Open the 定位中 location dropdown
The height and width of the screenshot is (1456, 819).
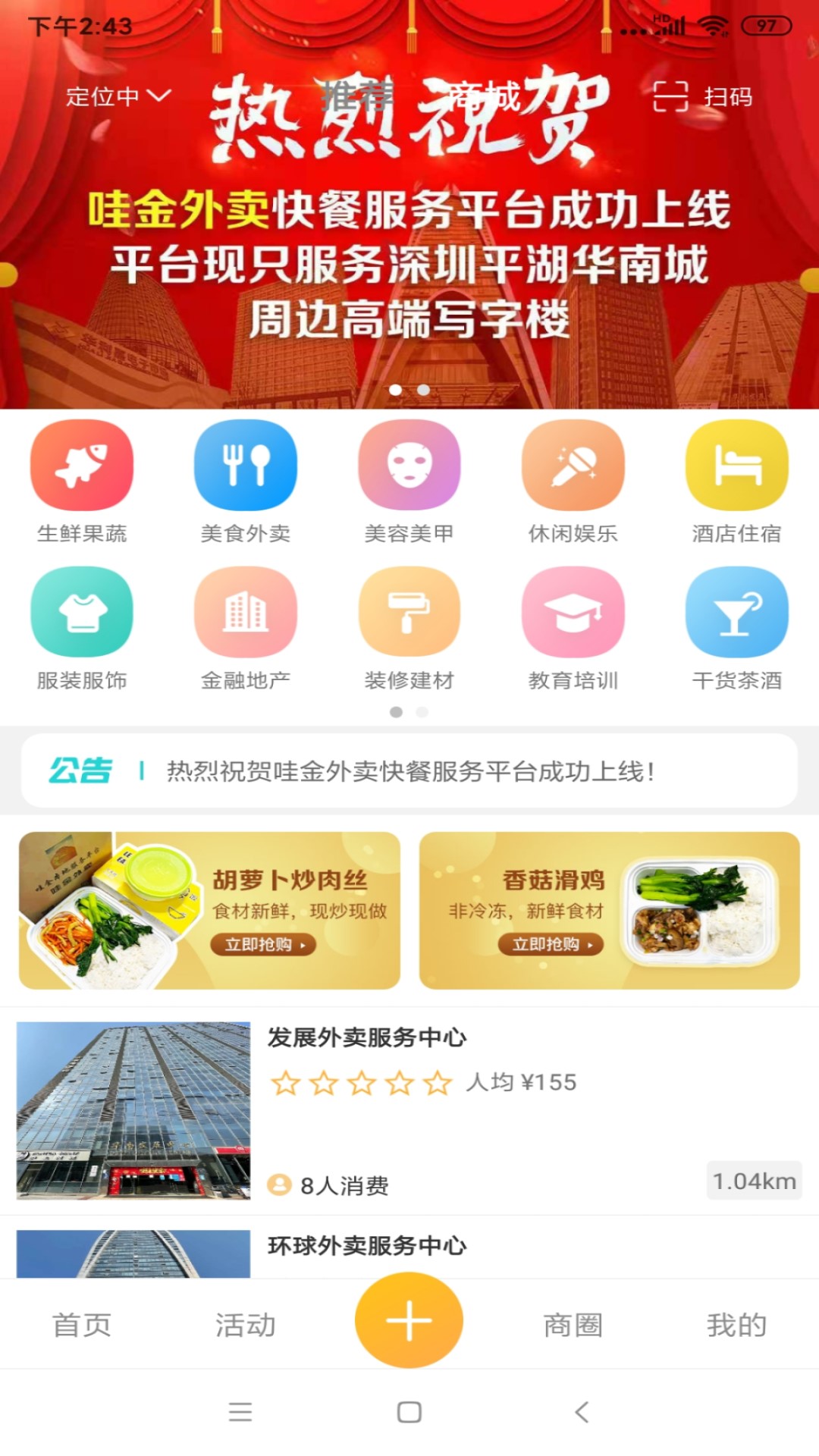118,97
